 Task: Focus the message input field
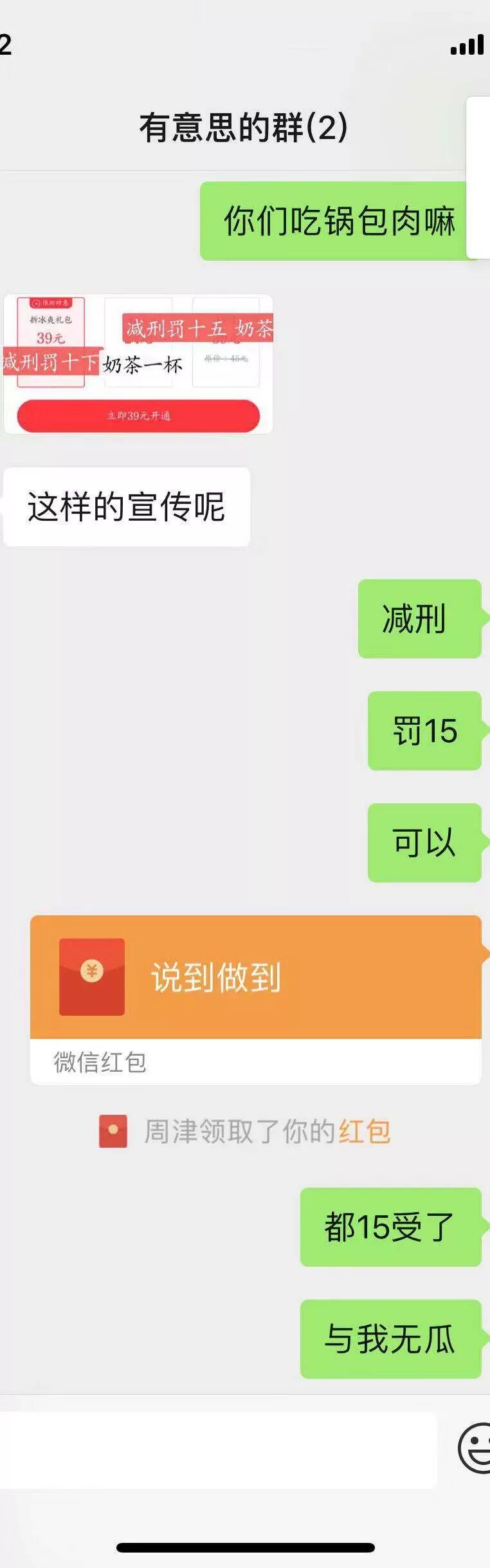coord(217,1450)
